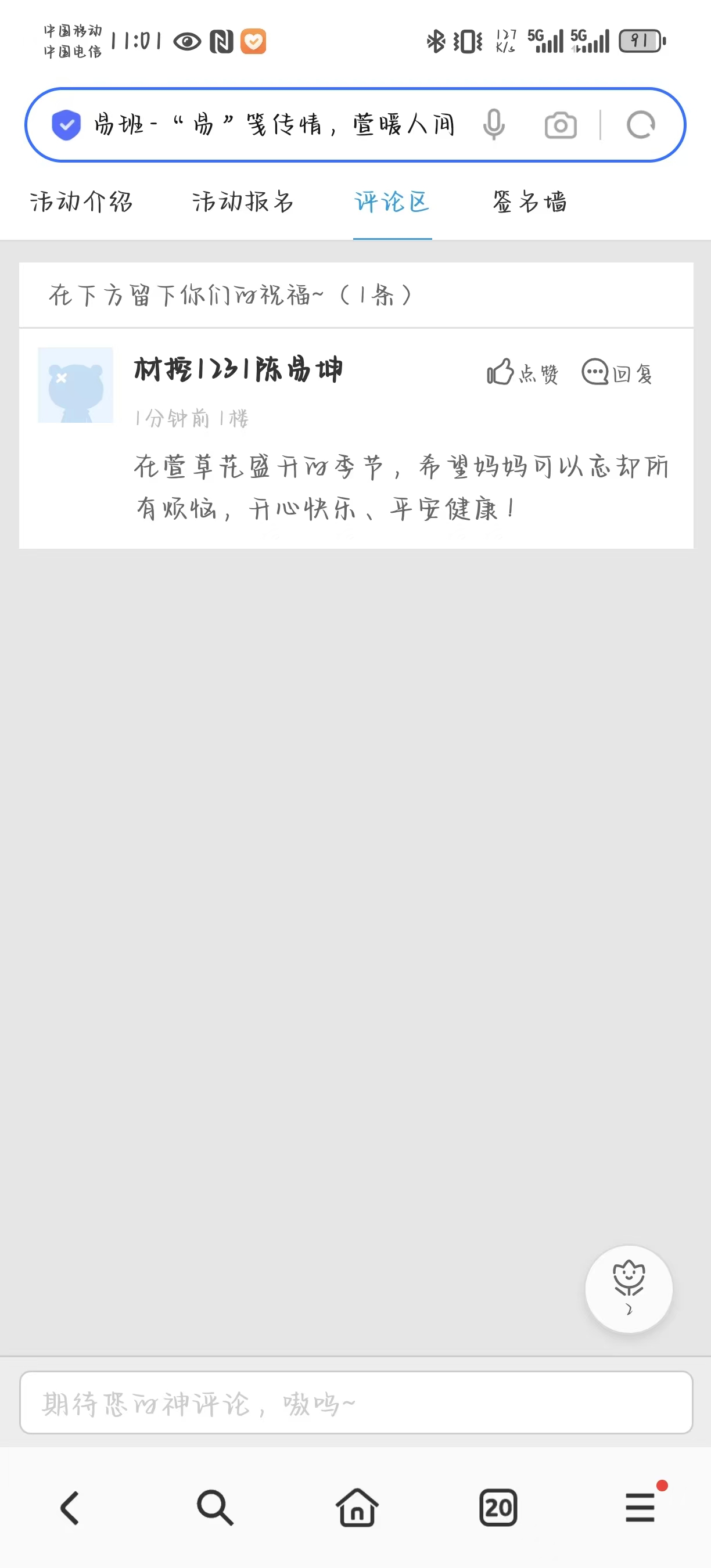This screenshot has width=711, height=1568.
Task: Reply to 材控1231陈易坤's comment
Action: (617, 372)
